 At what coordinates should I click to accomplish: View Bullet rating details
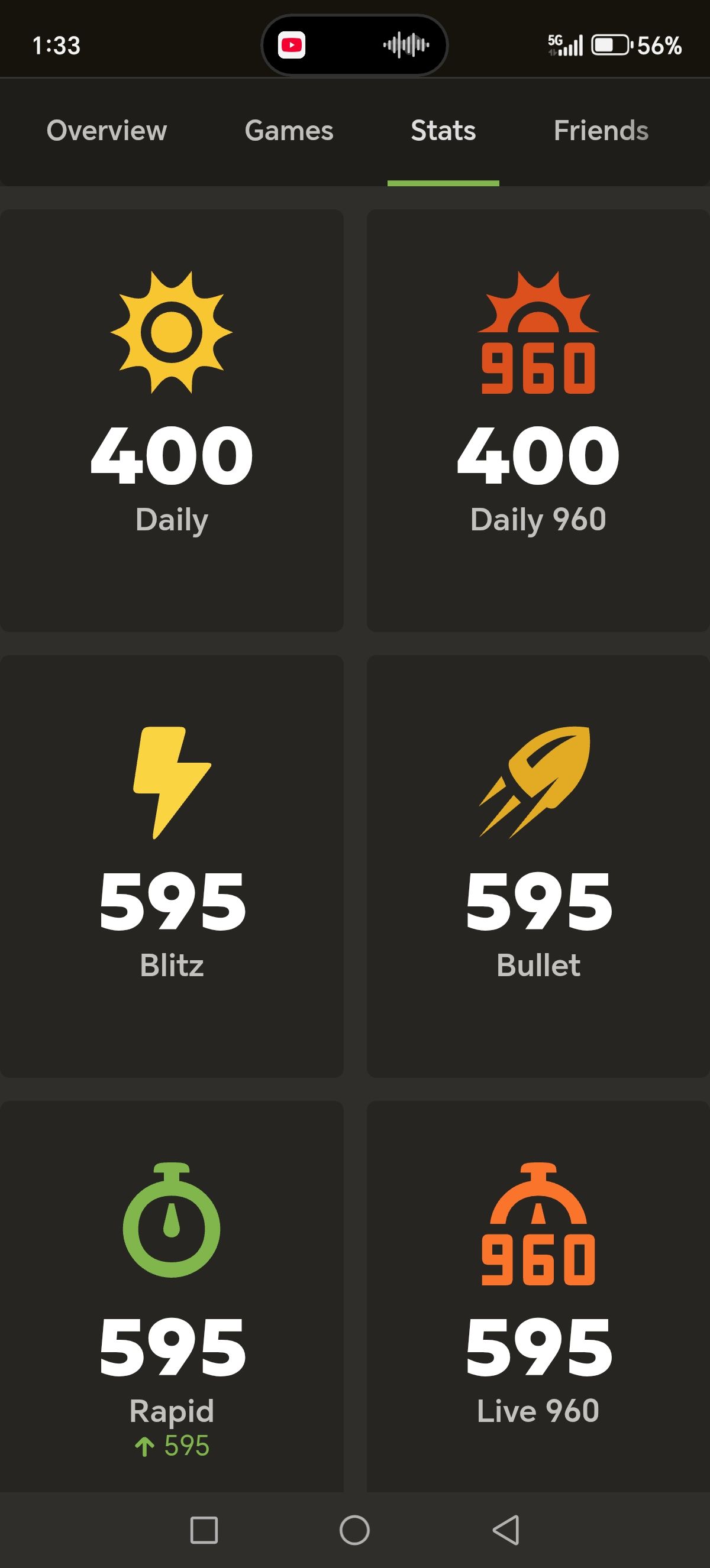pyautogui.click(x=538, y=866)
